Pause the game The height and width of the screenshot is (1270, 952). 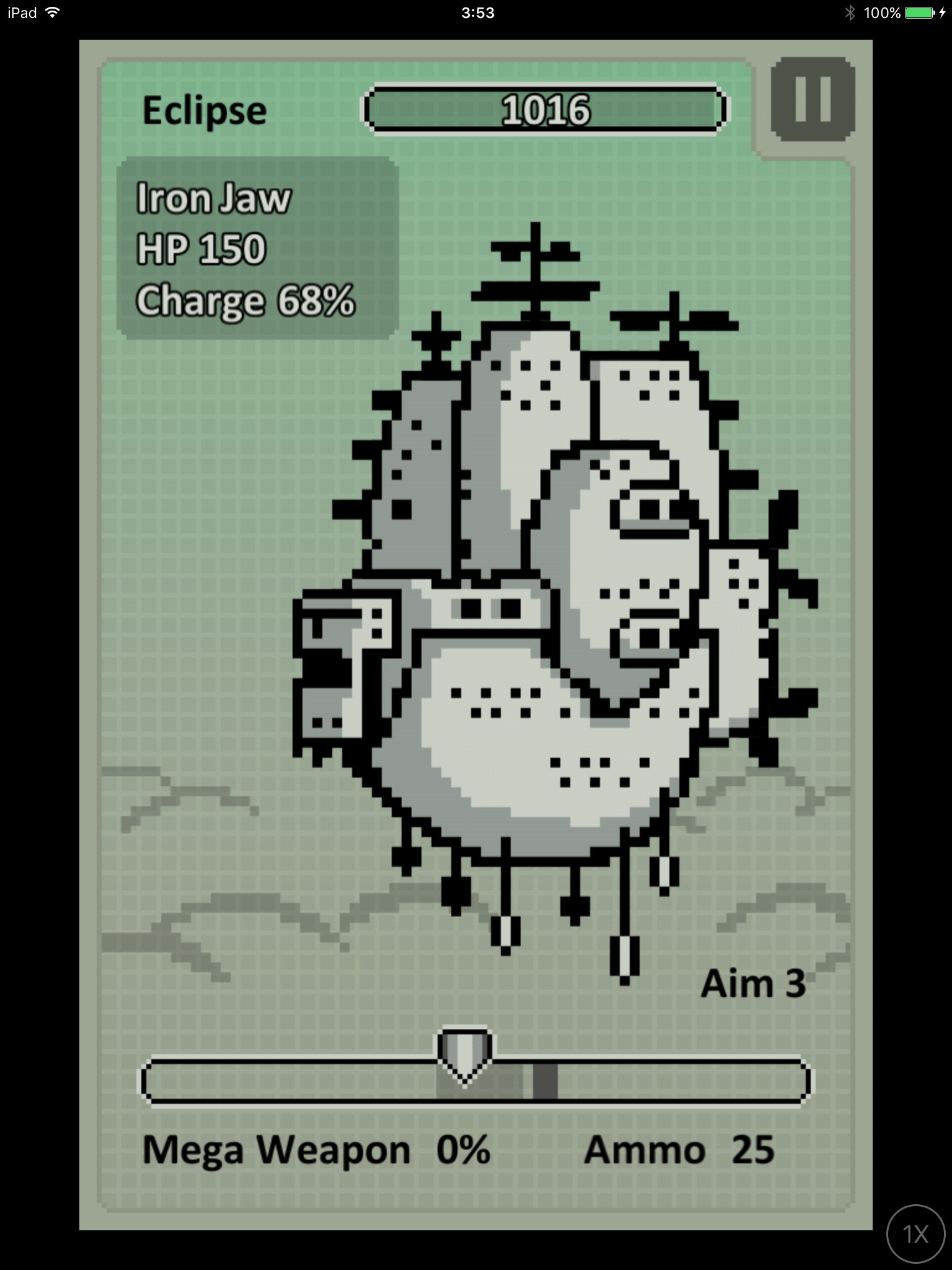(813, 99)
